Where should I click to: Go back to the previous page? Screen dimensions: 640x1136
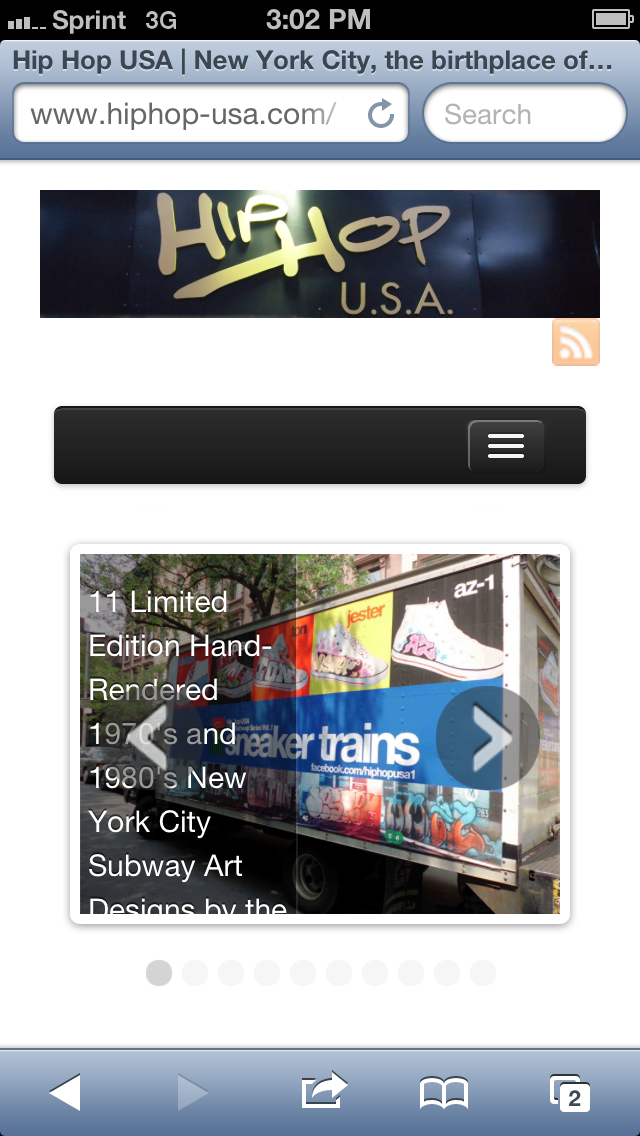65,1092
